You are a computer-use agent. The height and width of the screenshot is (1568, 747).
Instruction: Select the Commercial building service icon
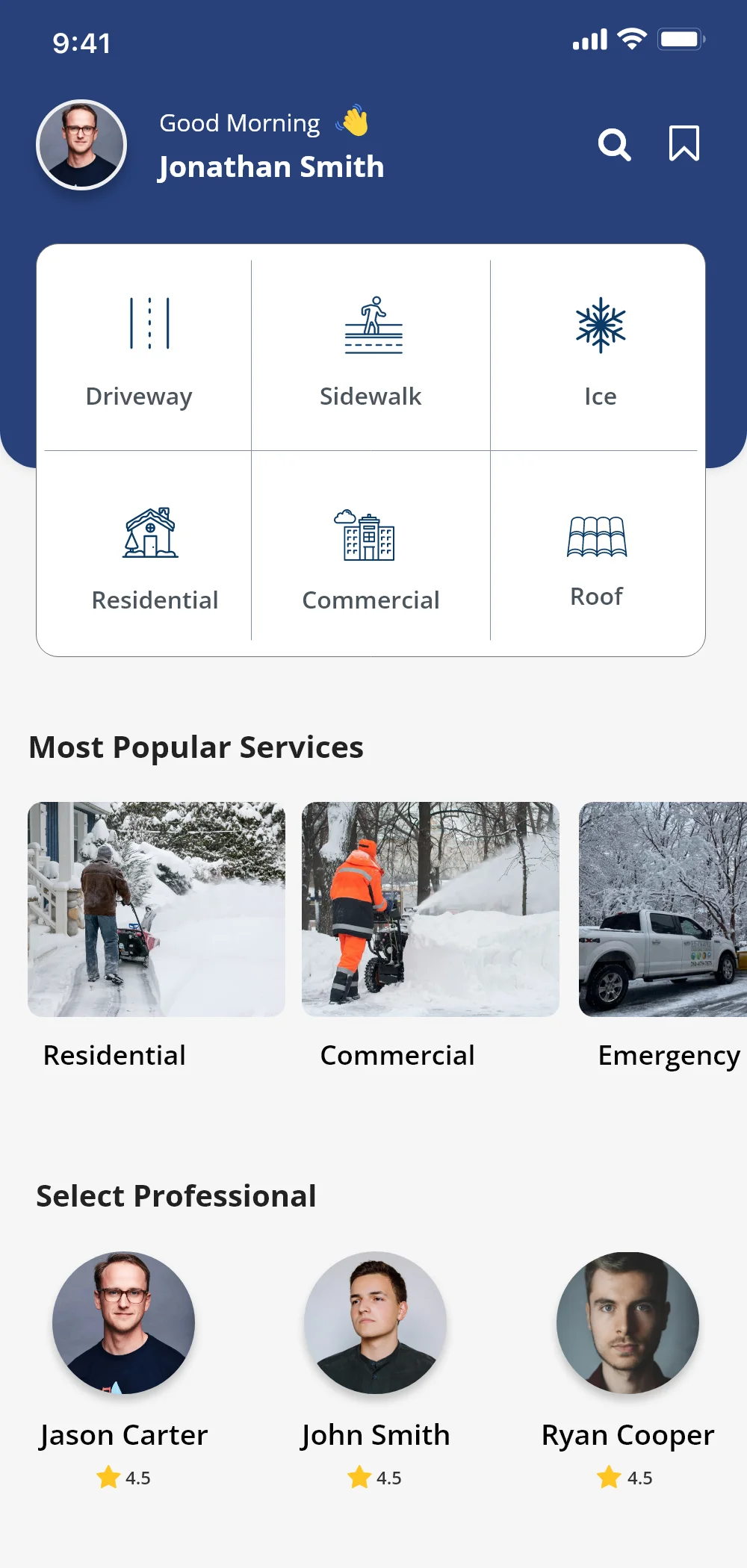click(366, 534)
